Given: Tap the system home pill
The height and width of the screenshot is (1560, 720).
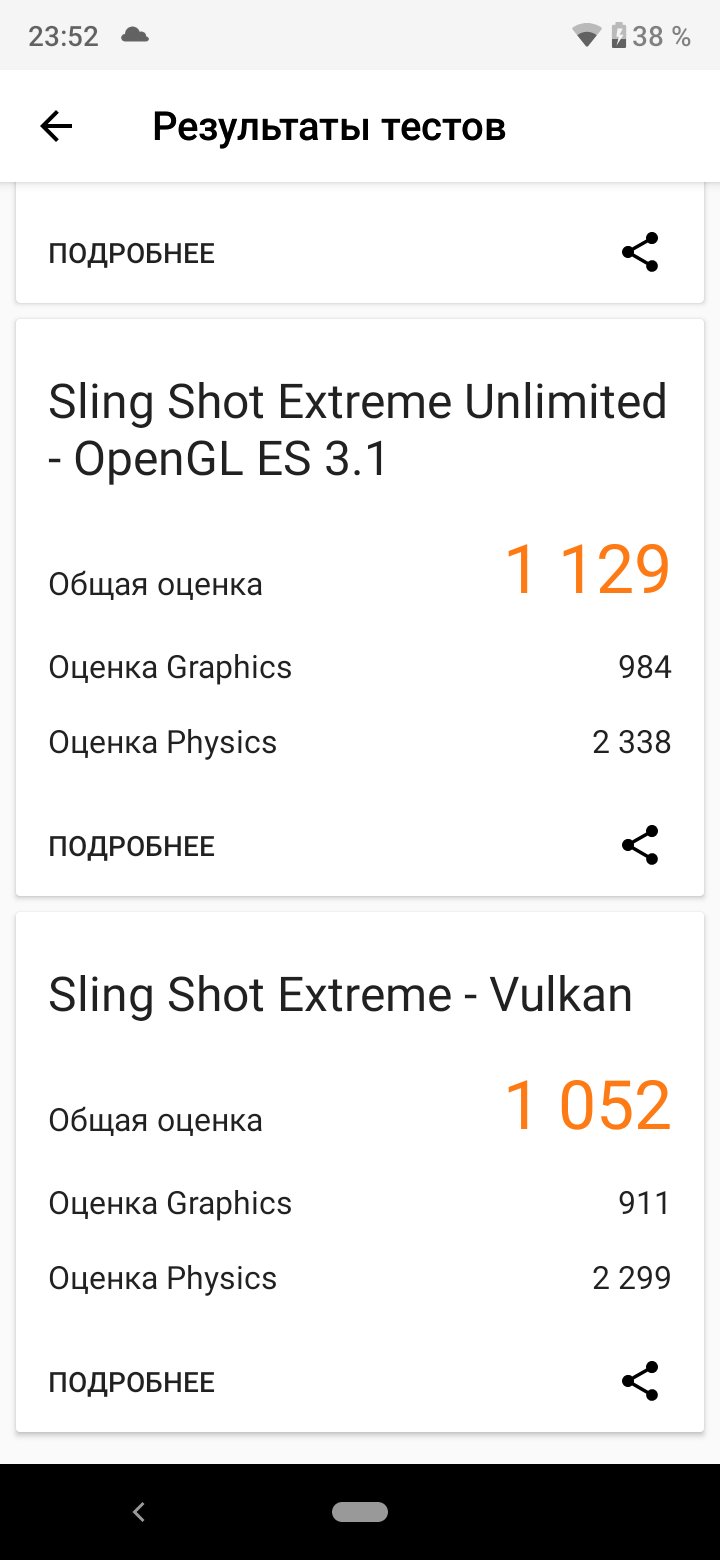Looking at the screenshot, I should (360, 1512).
